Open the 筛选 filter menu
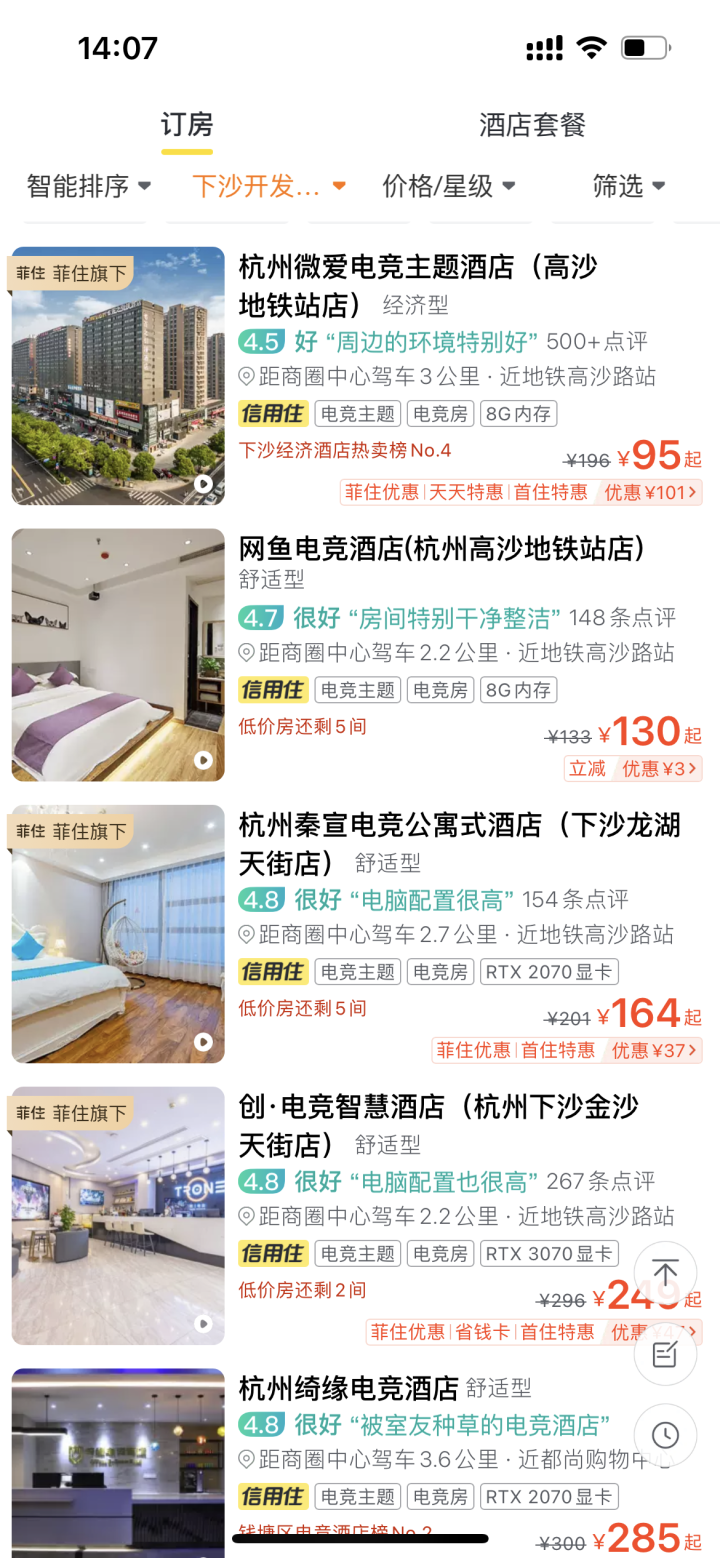This screenshot has height=1558, width=720. 628,186
